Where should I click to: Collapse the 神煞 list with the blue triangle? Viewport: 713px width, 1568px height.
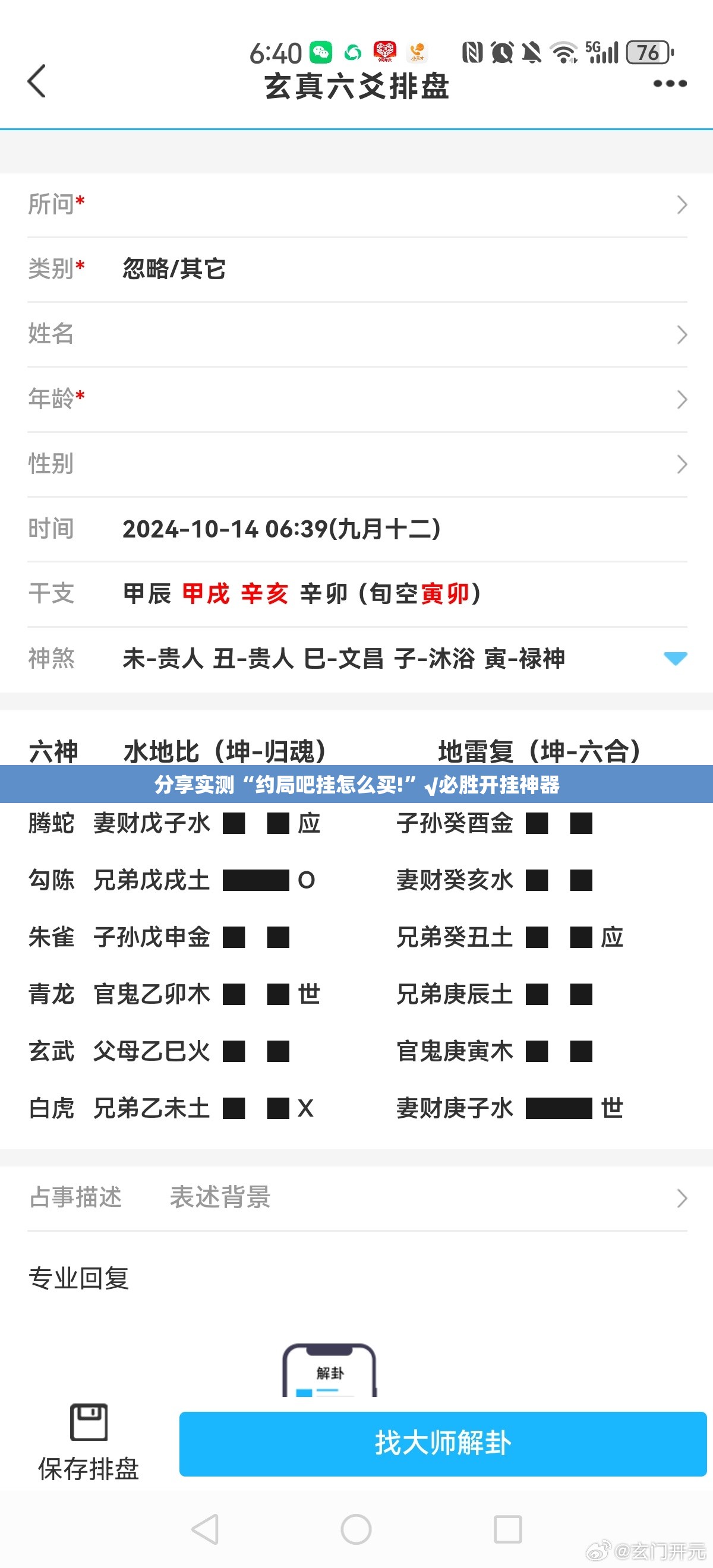point(676,659)
